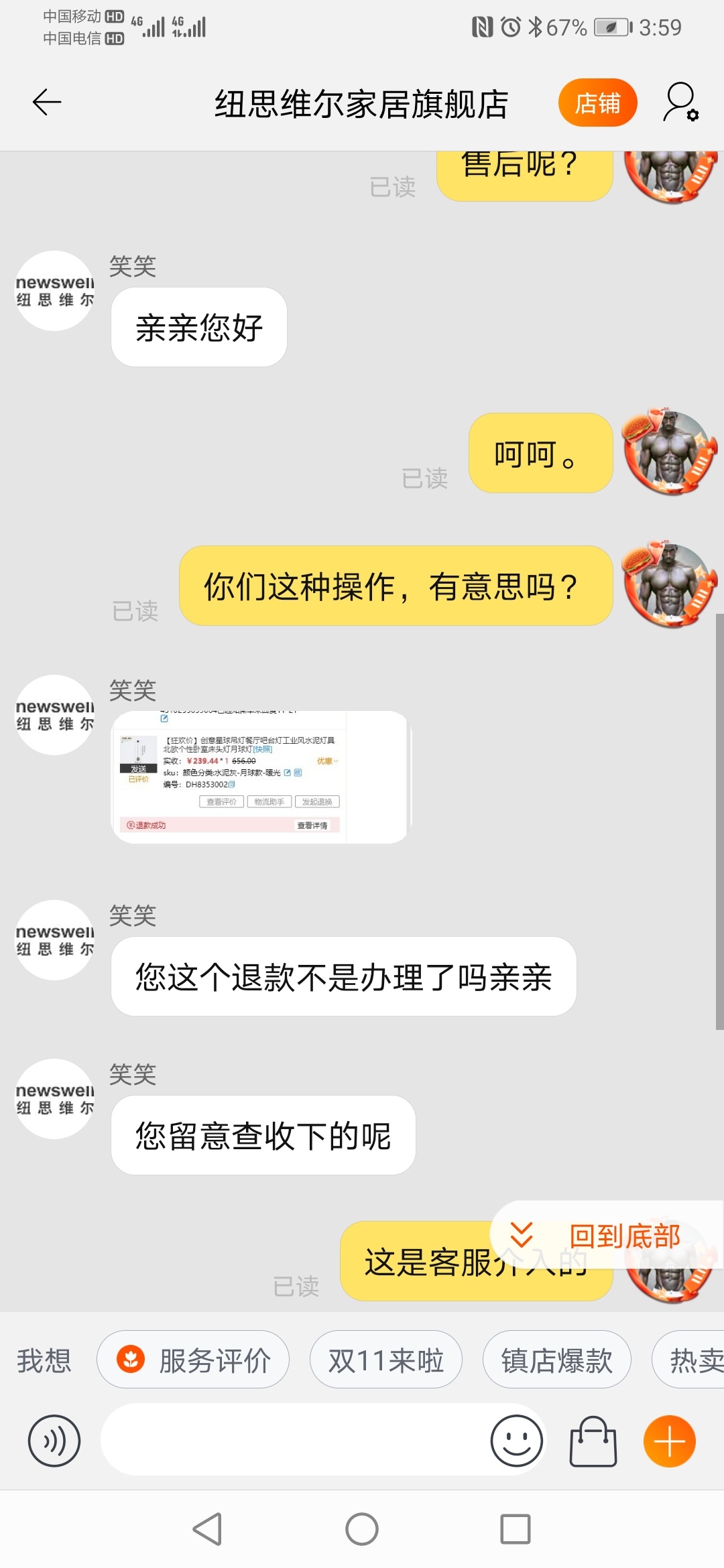Focus the message input field
This screenshot has width=724, height=1568.
click(x=295, y=1440)
